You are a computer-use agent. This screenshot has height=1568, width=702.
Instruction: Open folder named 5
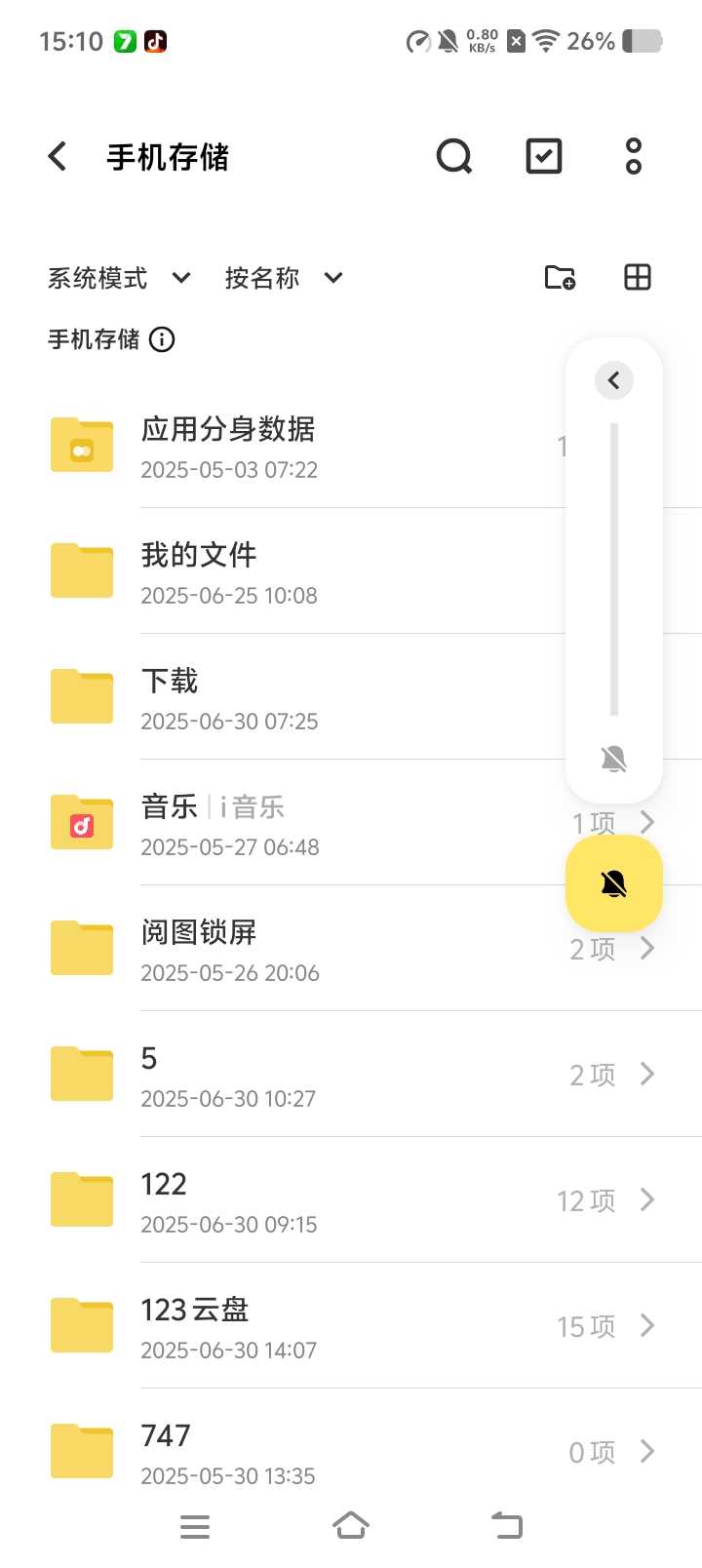351,1075
